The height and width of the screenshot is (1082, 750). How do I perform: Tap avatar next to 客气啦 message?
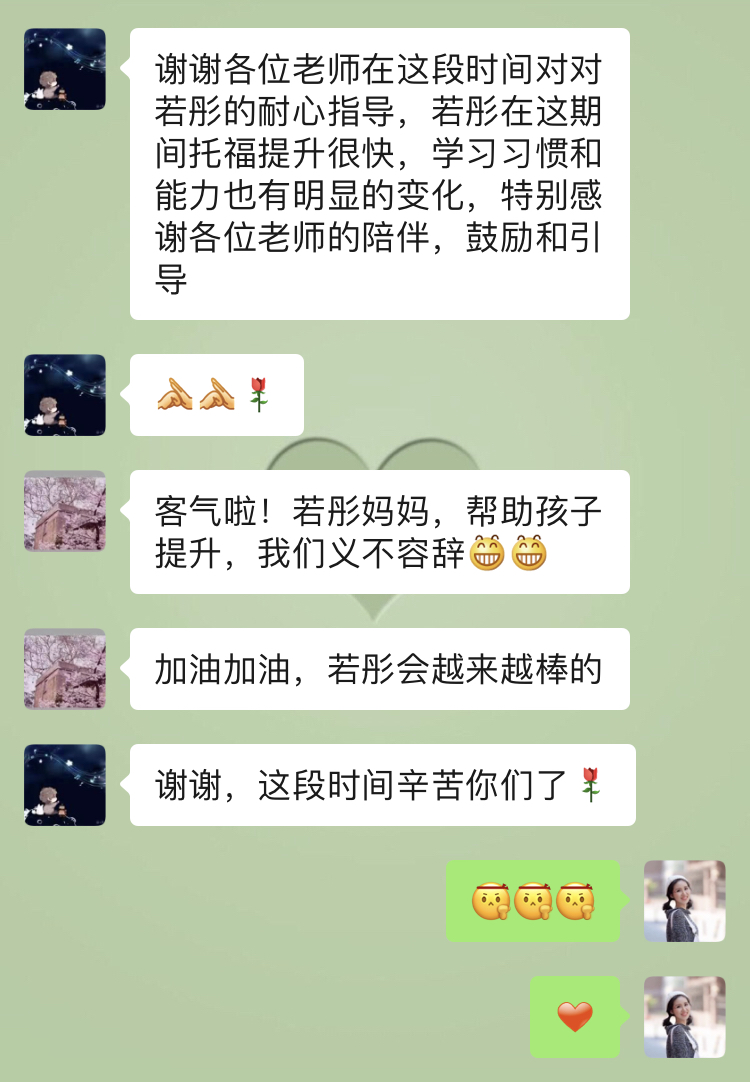(x=65, y=511)
